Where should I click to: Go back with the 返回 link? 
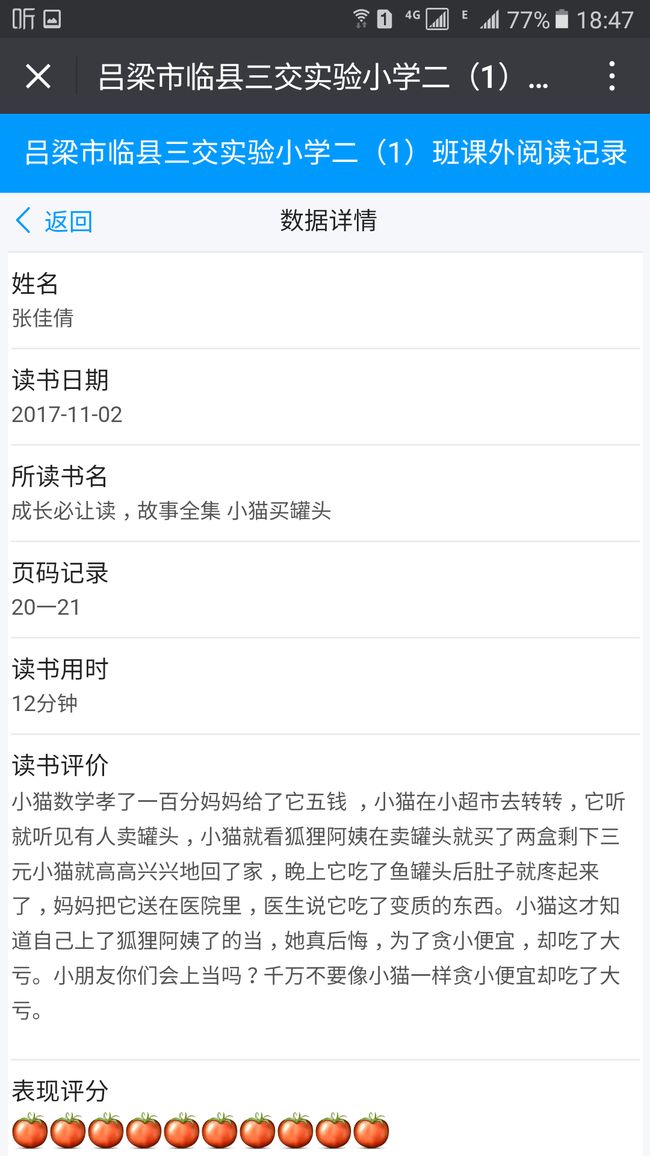54,220
